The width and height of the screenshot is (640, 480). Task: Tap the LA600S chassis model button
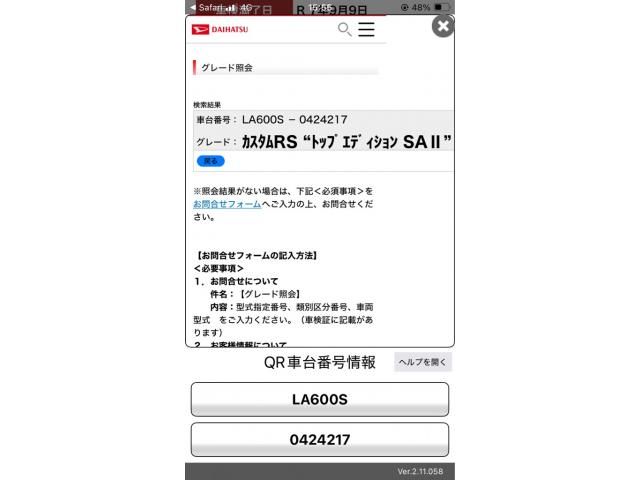point(319,399)
